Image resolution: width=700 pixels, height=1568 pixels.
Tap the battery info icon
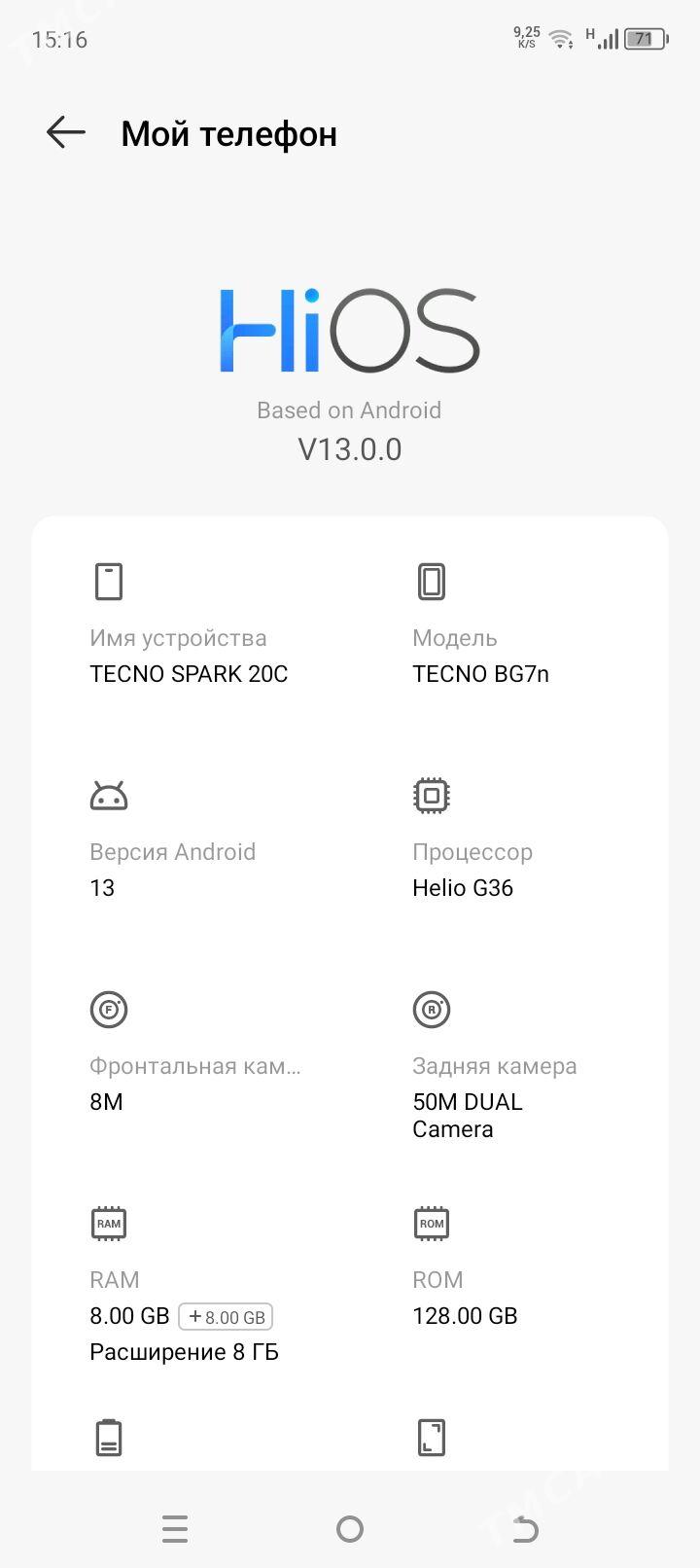tap(108, 1437)
